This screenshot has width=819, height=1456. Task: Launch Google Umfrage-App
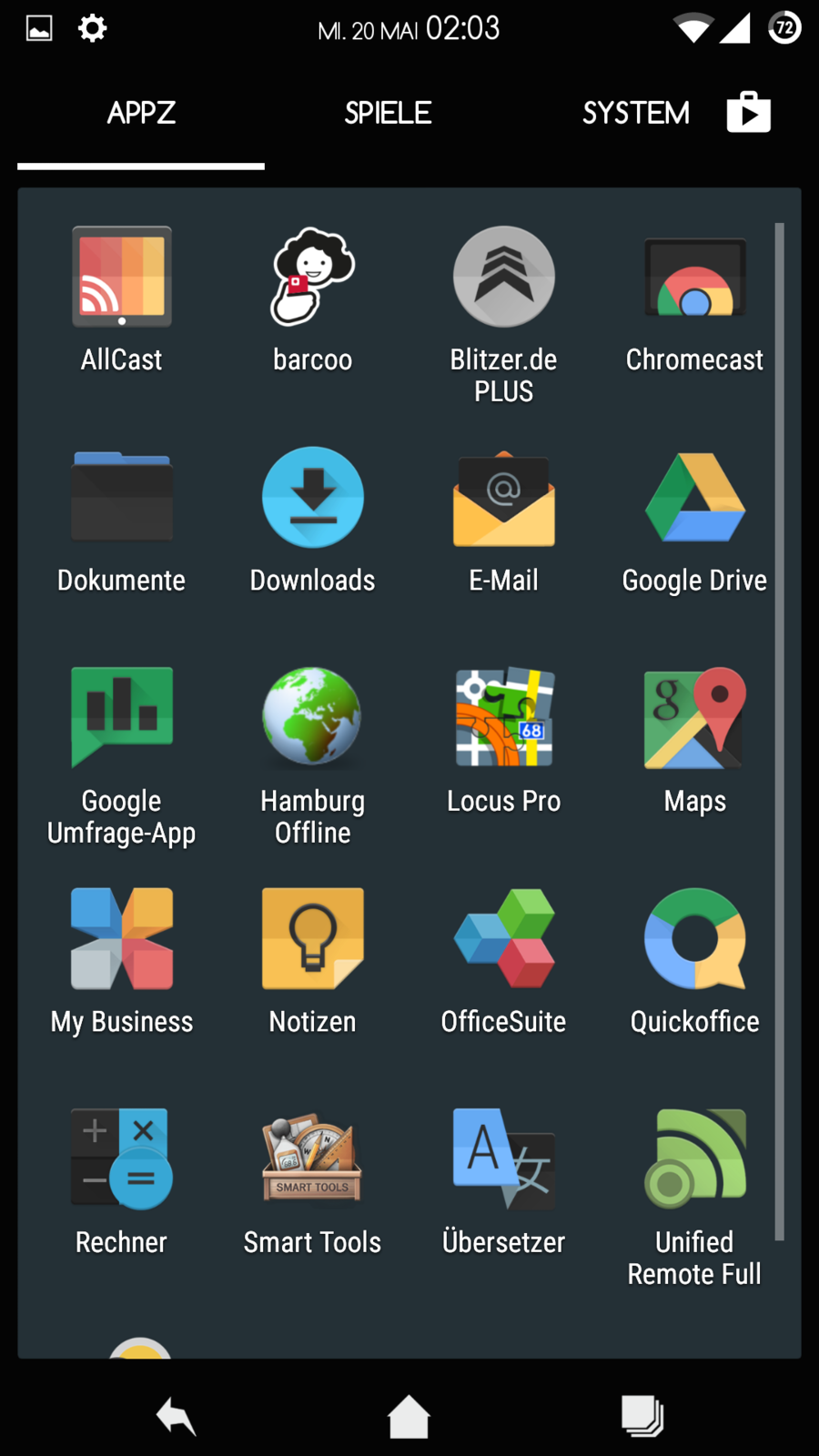[x=122, y=718]
